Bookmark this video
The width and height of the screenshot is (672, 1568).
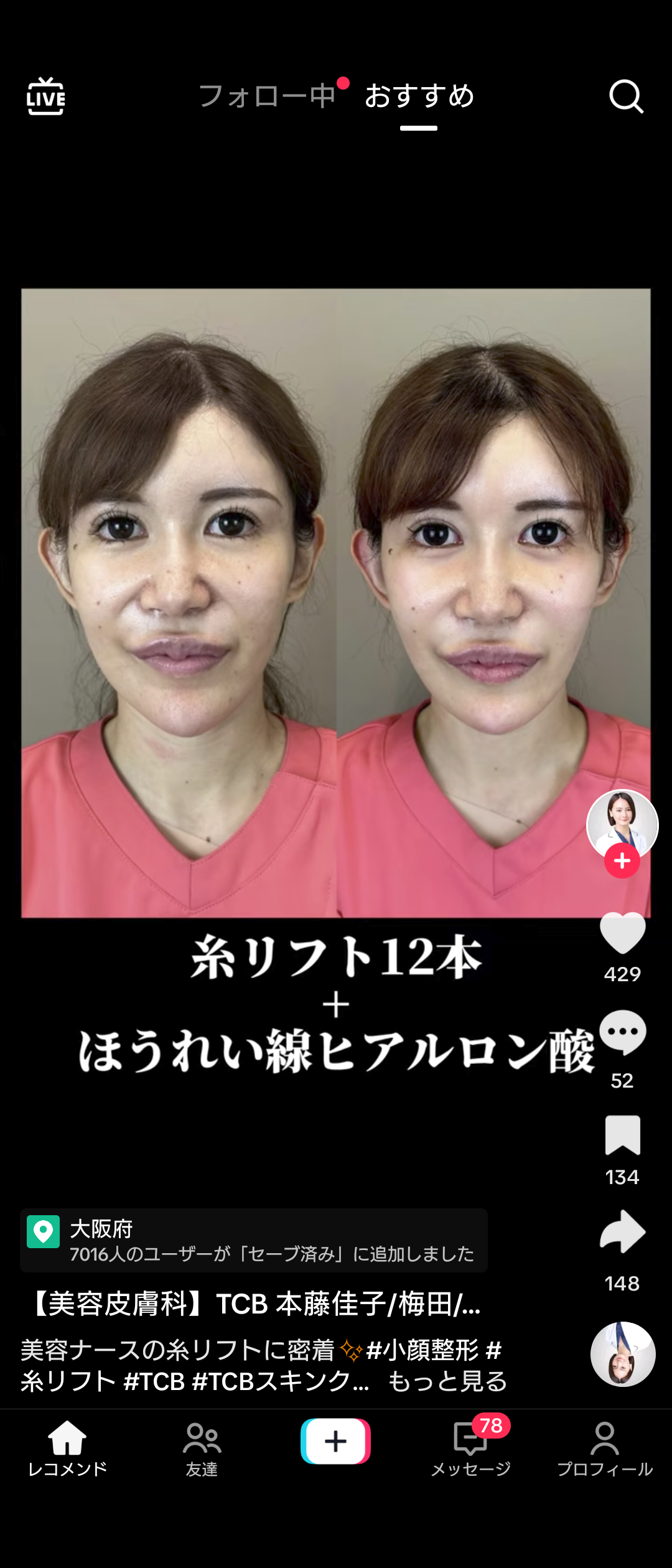click(622, 1136)
